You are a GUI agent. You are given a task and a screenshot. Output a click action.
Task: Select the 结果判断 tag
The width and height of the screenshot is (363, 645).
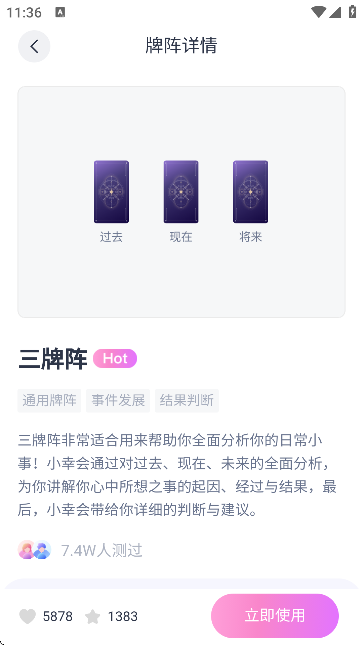click(187, 400)
